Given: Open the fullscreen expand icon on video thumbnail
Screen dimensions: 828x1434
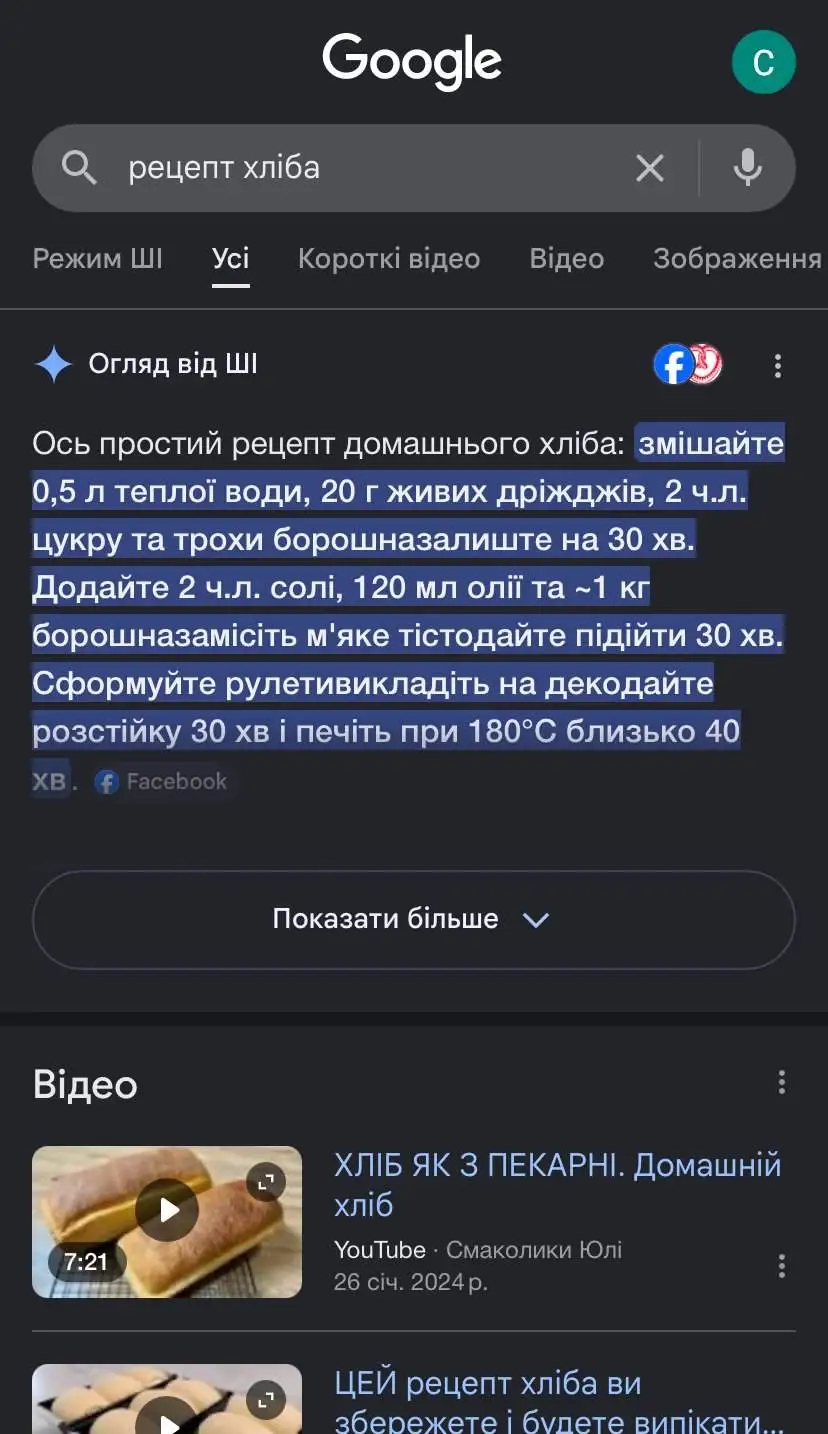Looking at the screenshot, I should click(265, 1180).
